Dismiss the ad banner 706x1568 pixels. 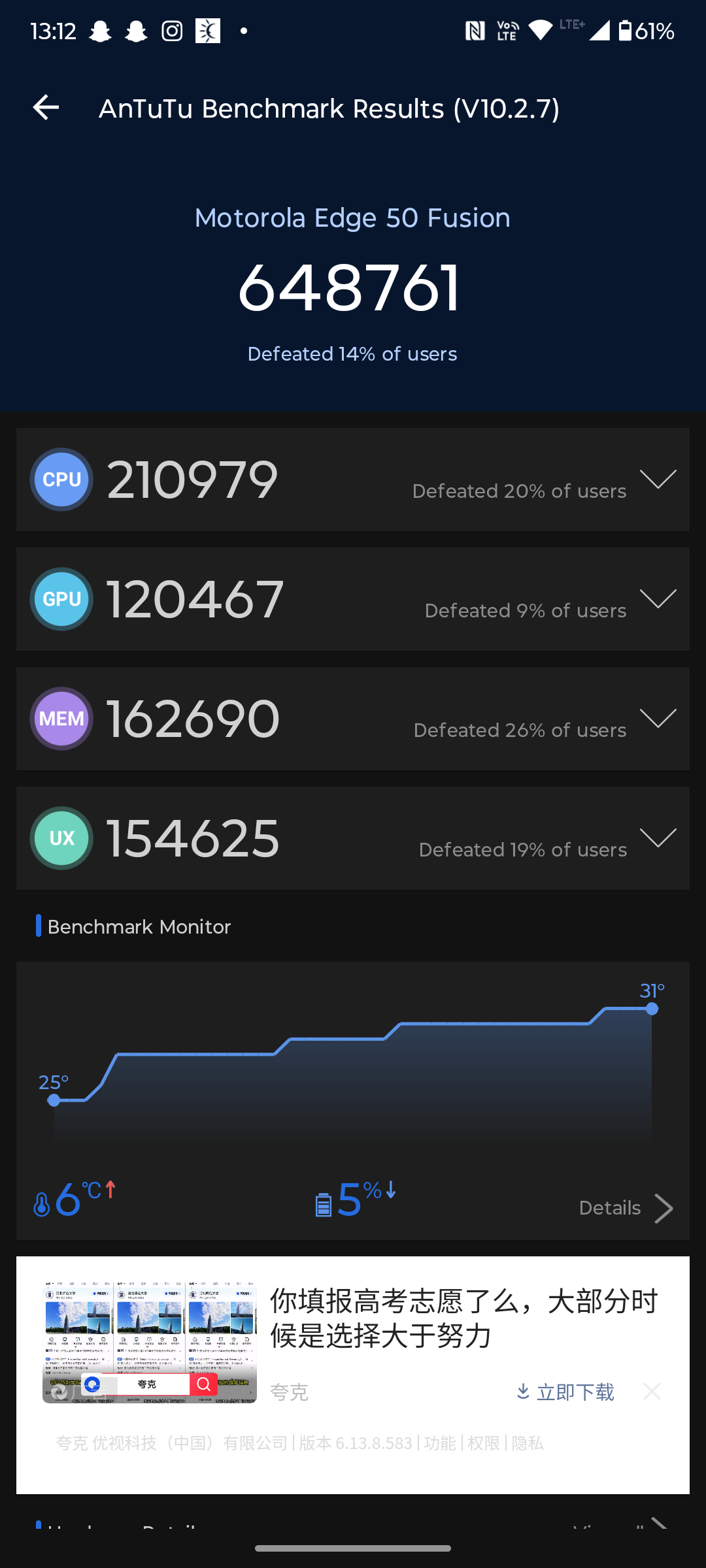pyautogui.click(x=652, y=1391)
